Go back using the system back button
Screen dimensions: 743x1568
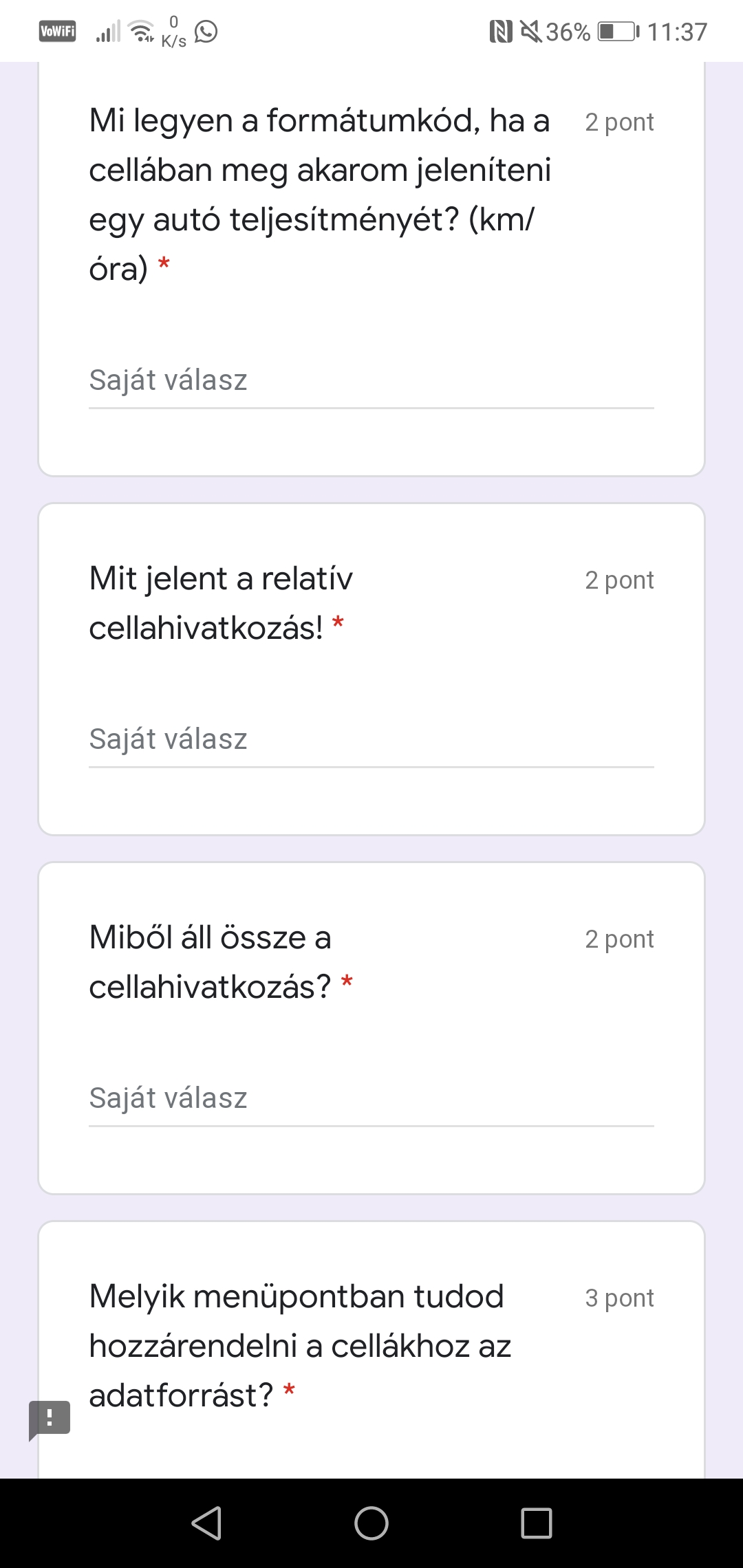click(x=206, y=1523)
